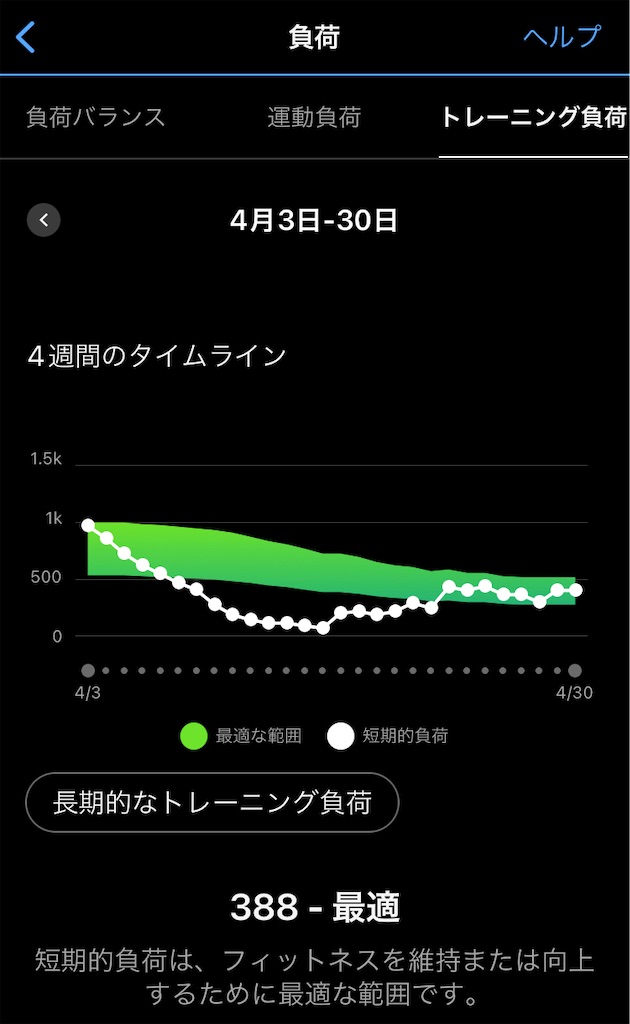Go back using the blue top-left arrow

click(25, 37)
